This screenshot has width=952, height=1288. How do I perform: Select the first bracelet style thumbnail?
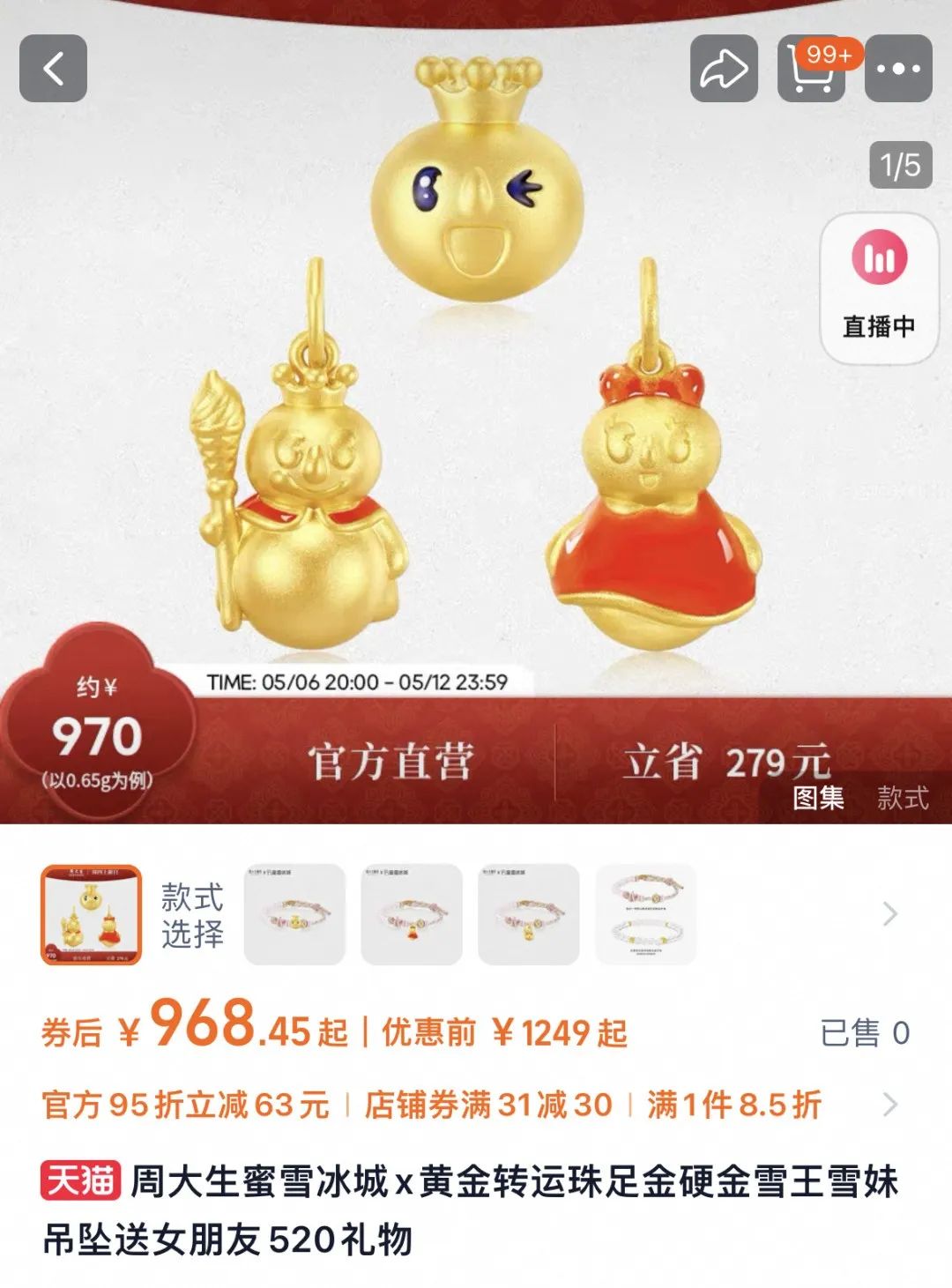coord(294,914)
